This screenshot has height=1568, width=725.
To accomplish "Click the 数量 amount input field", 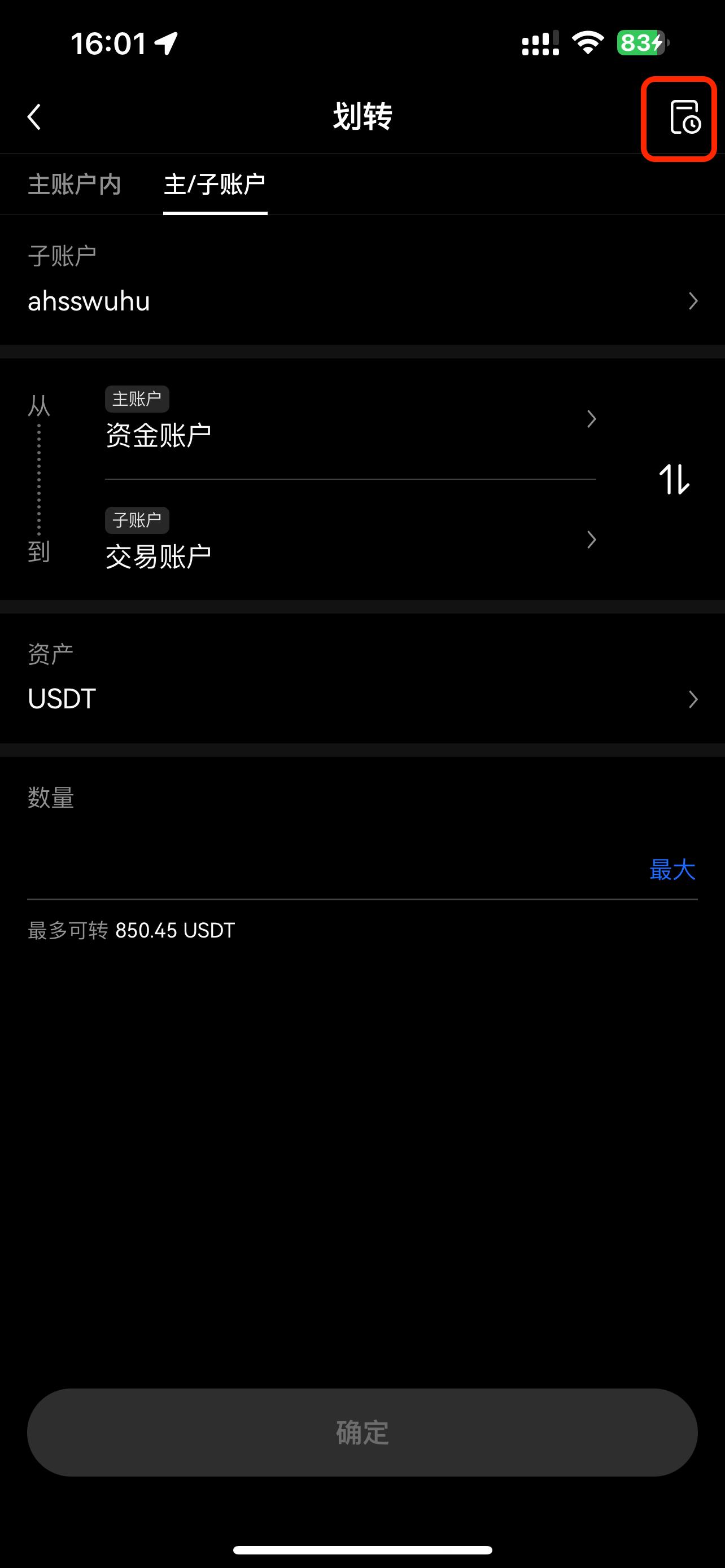I will tap(304, 870).
